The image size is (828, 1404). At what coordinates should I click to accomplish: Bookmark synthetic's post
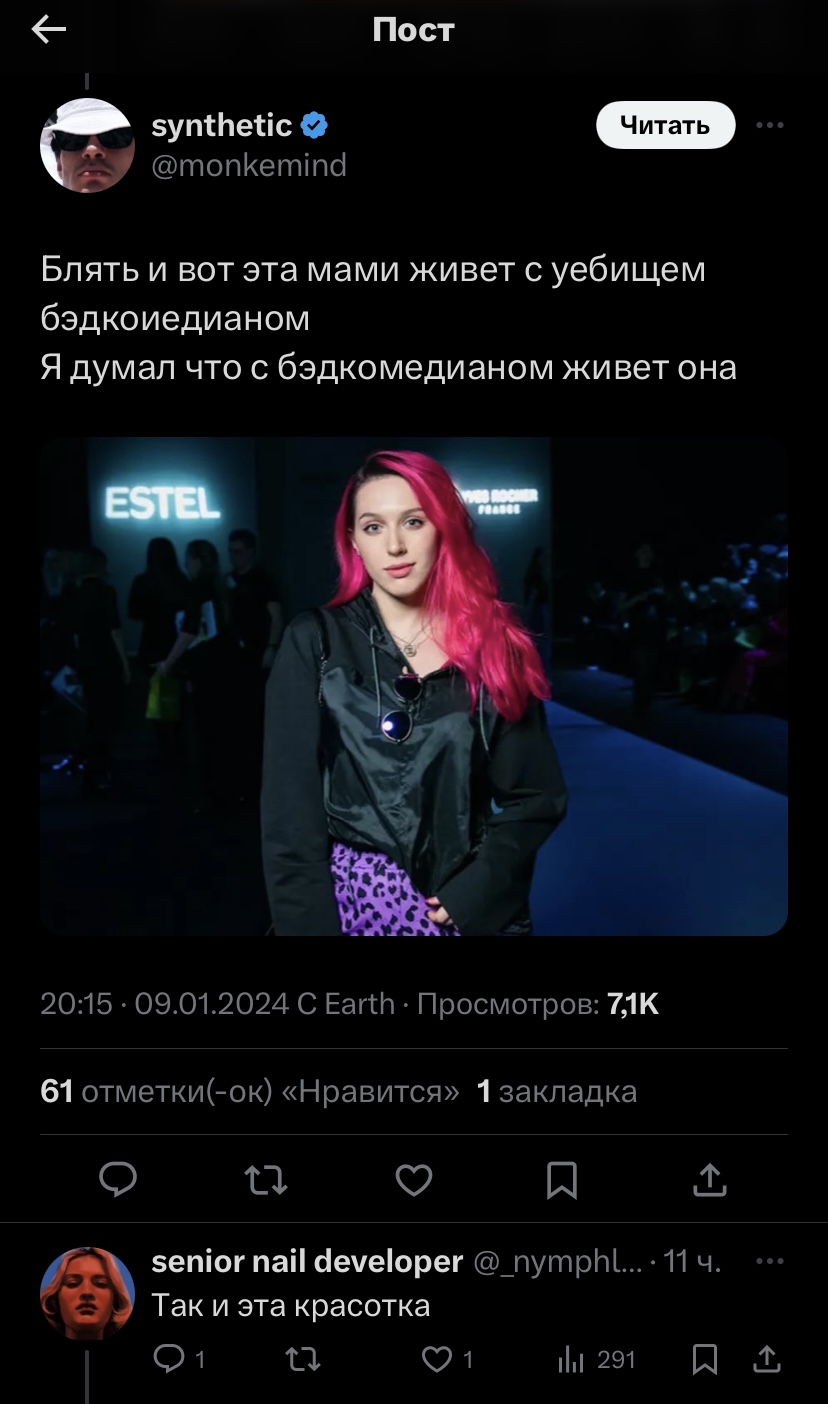(x=562, y=1181)
